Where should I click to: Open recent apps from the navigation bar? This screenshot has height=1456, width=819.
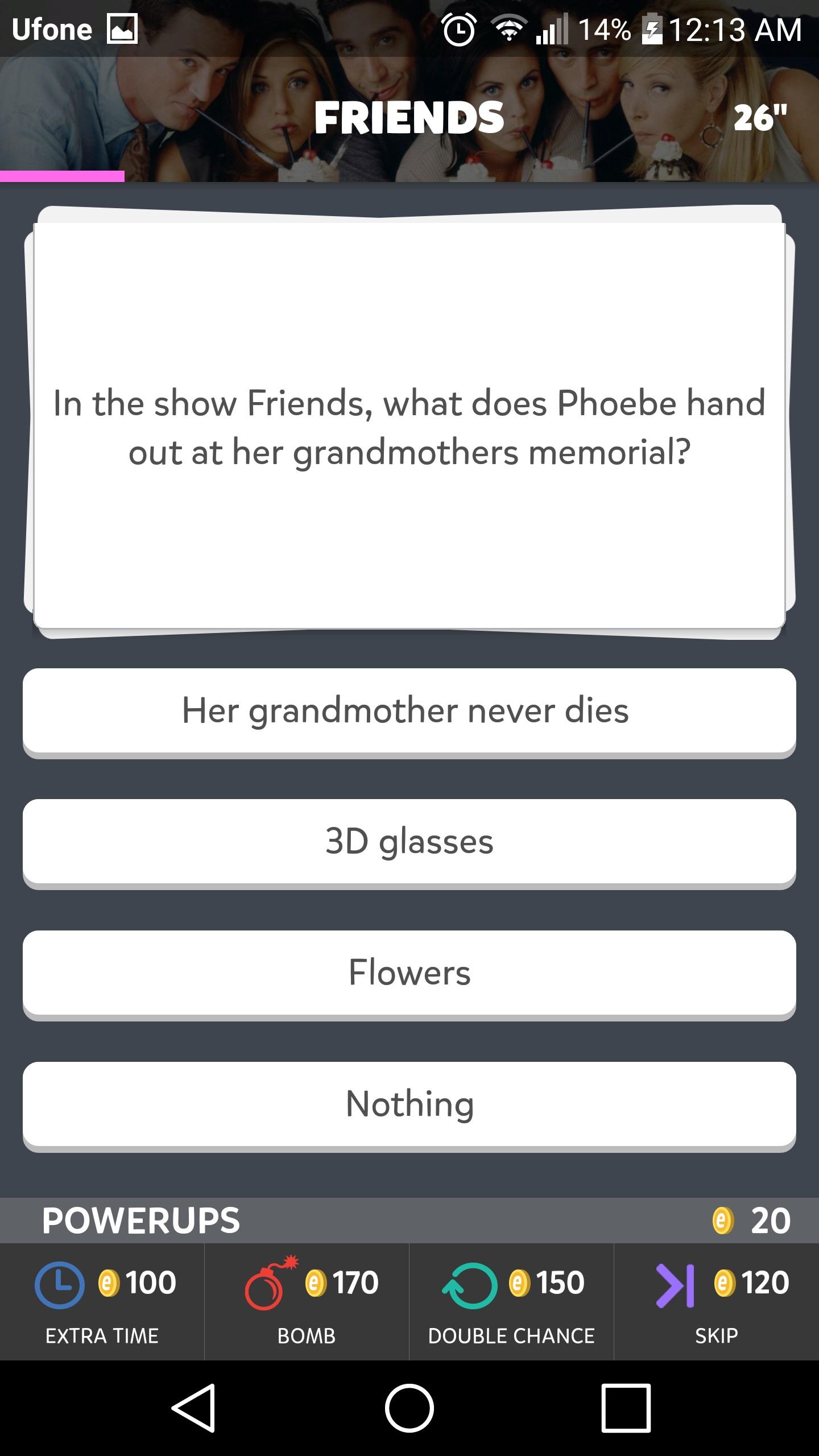pos(626,1408)
